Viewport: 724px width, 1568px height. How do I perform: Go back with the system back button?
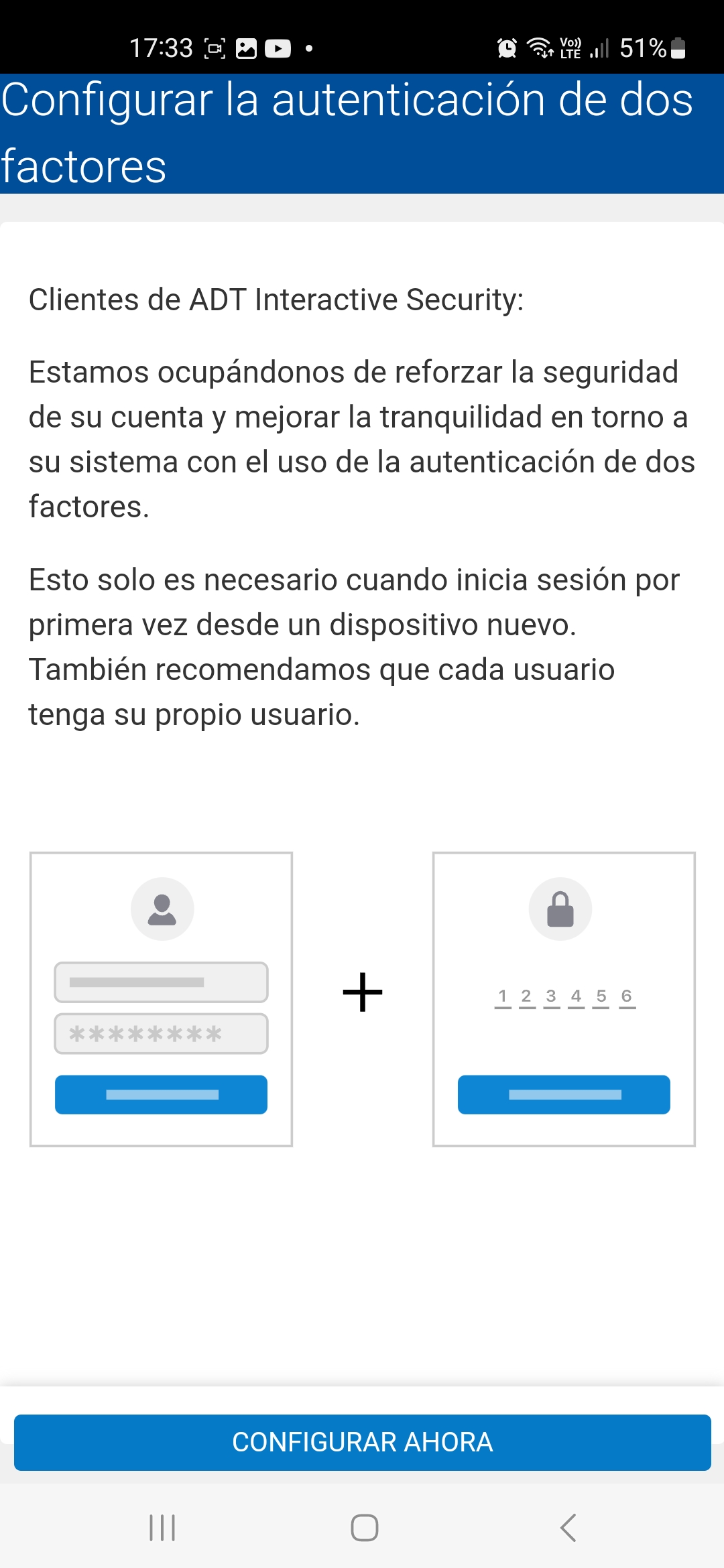(568, 1528)
